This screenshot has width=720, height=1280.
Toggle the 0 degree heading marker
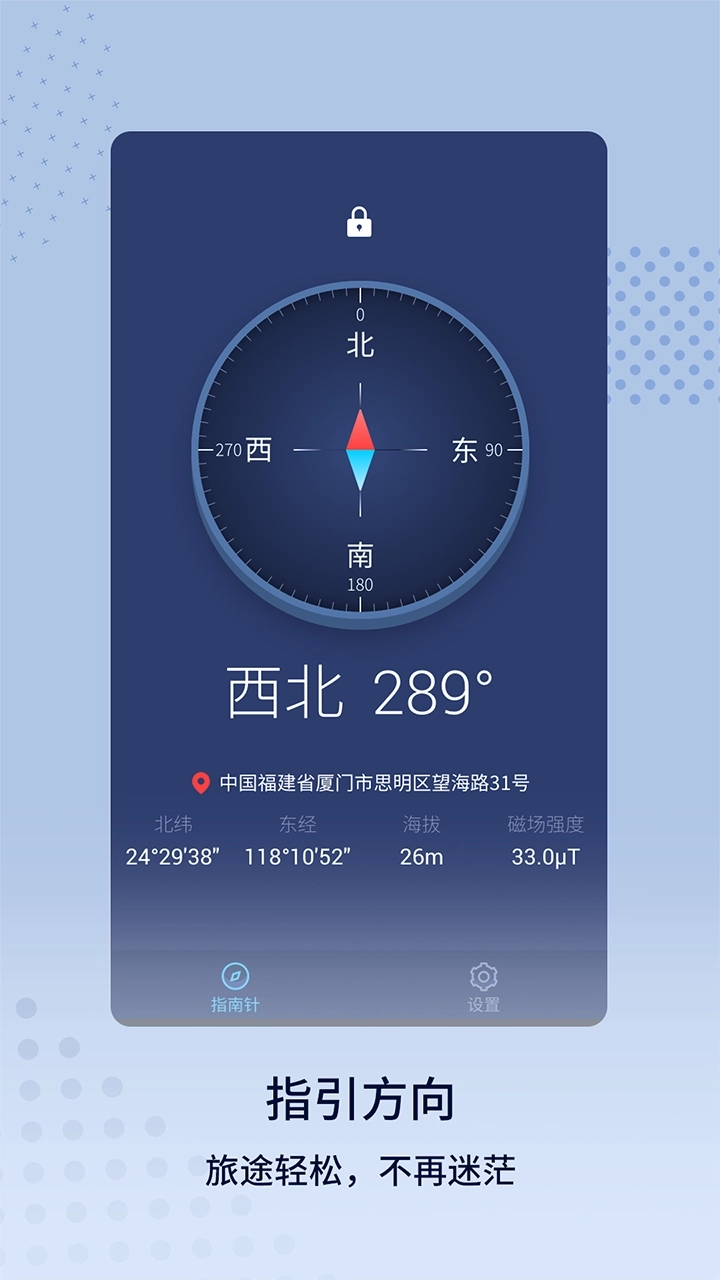[x=360, y=315]
